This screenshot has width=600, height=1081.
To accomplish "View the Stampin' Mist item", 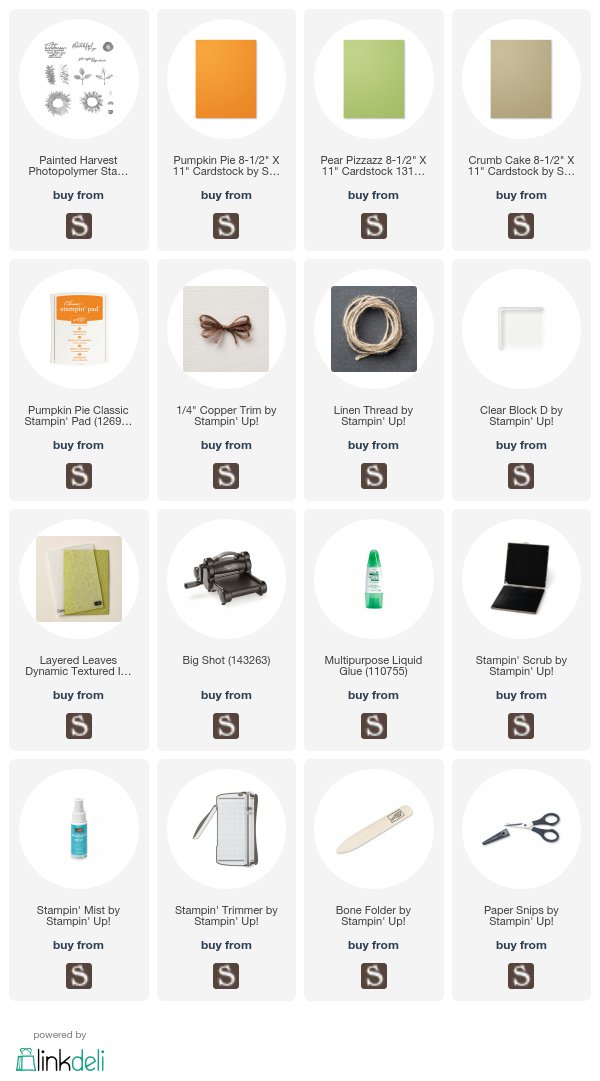I will pyautogui.click(x=79, y=880).
